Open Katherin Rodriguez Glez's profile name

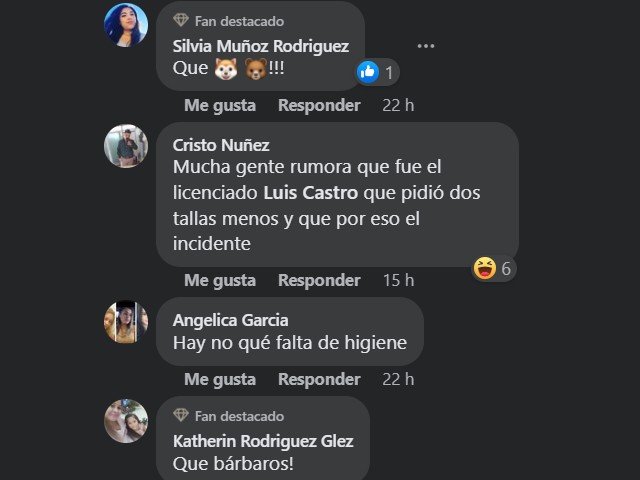tap(263, 441)
